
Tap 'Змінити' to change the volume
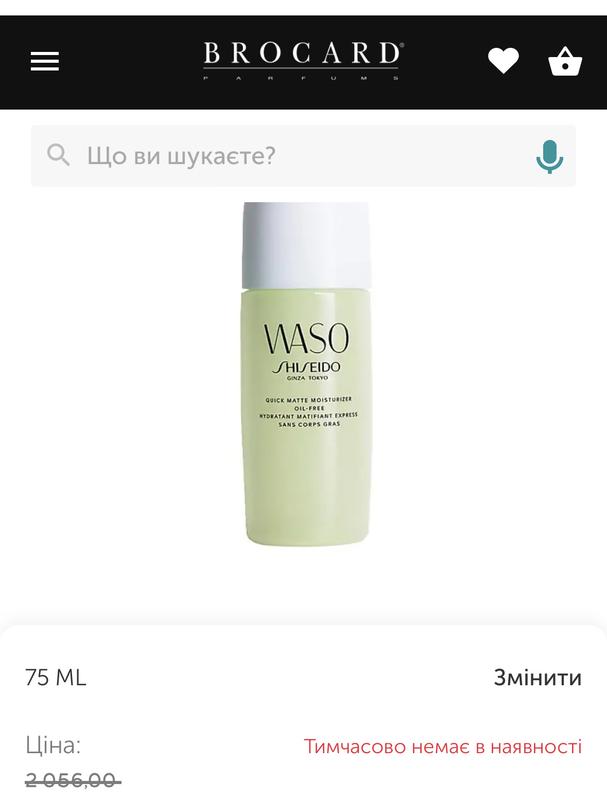point(537,677)
